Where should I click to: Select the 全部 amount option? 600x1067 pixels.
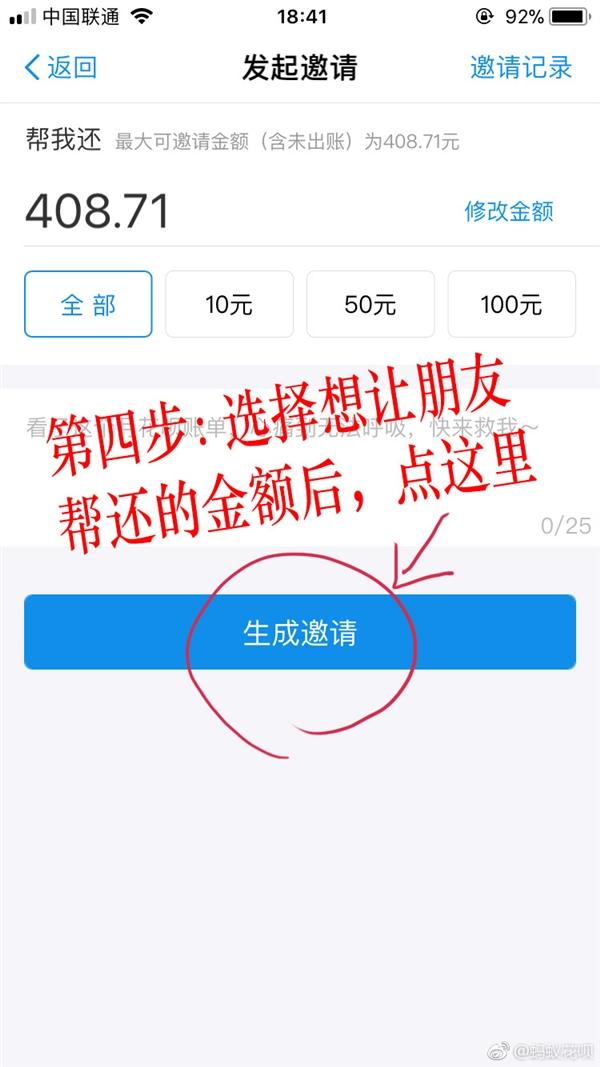[88, 304]
